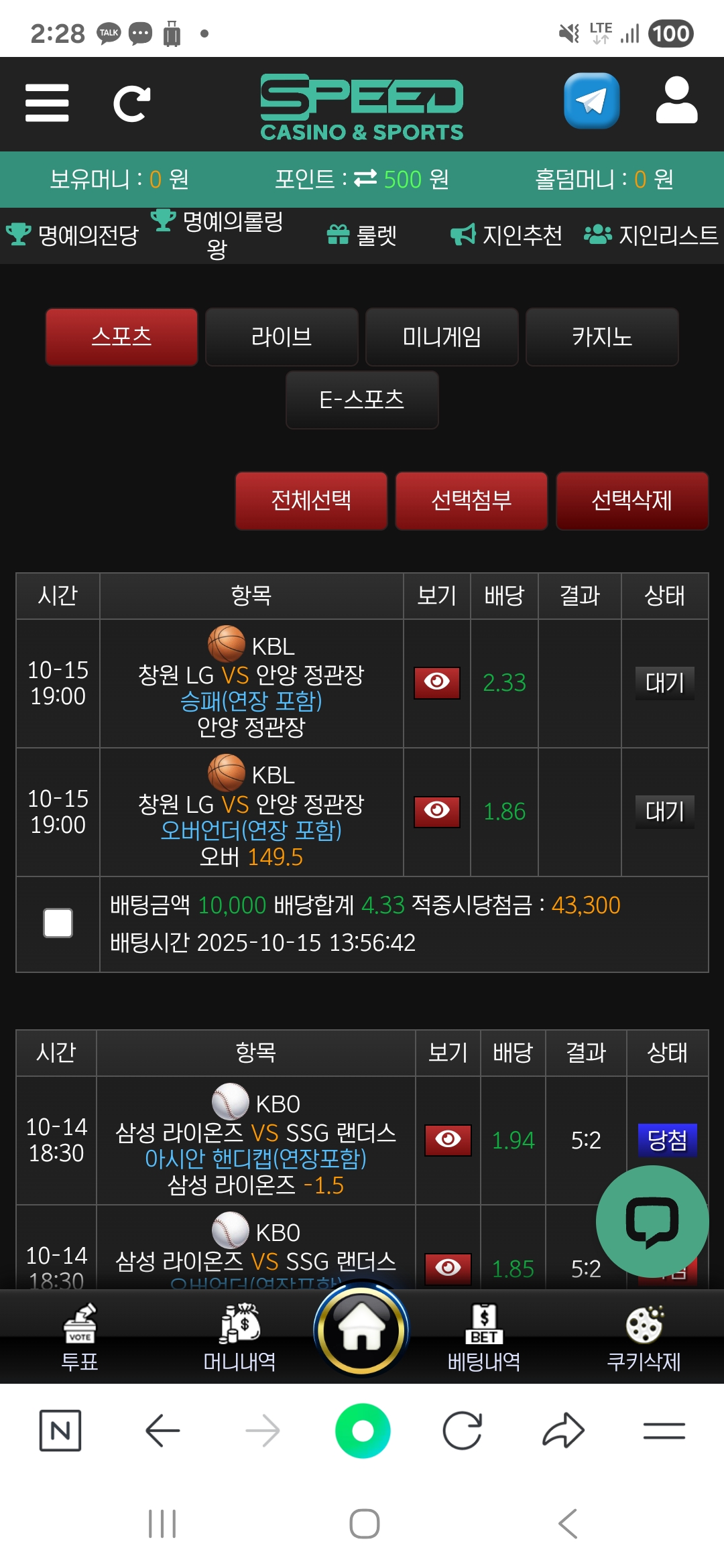Tap the 전체선택 button
724x1568 pixels.
pyautogui.click(x=311, y=501)
